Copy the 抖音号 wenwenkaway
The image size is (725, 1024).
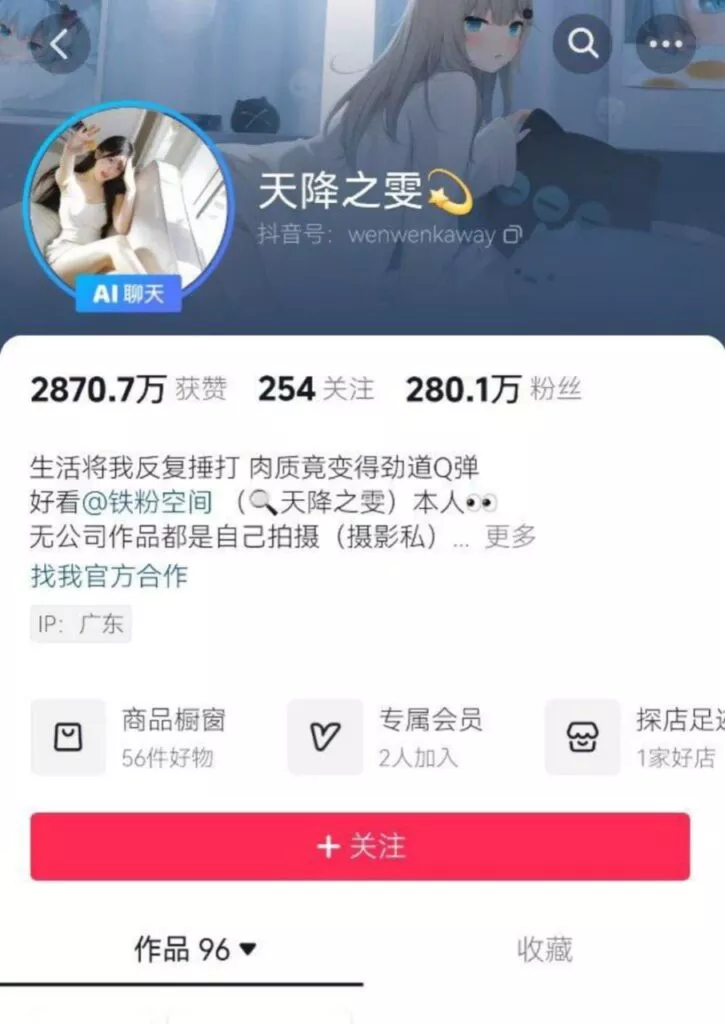click(513, 236)
